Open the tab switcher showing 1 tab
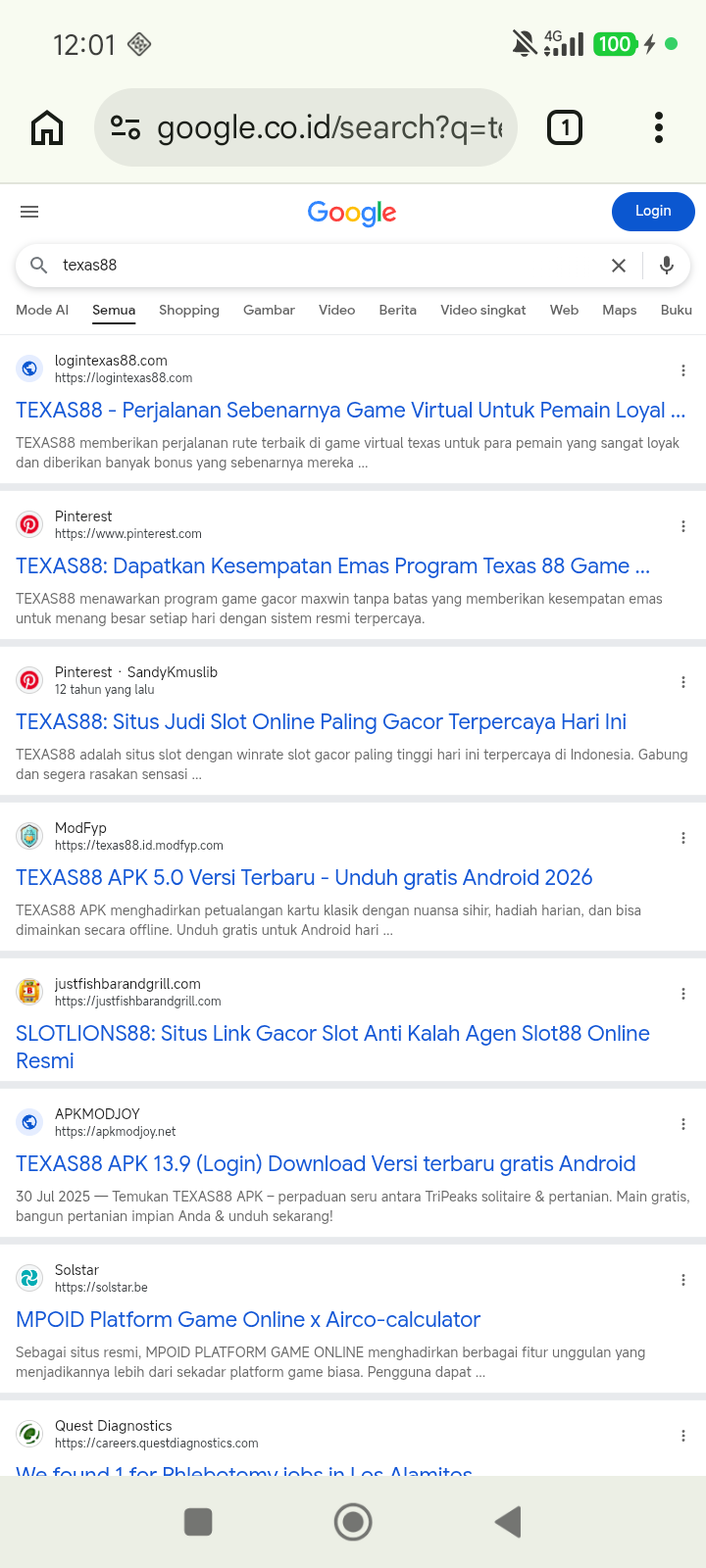Viewport: 706px width, 1568px height. tap(565, 127)
